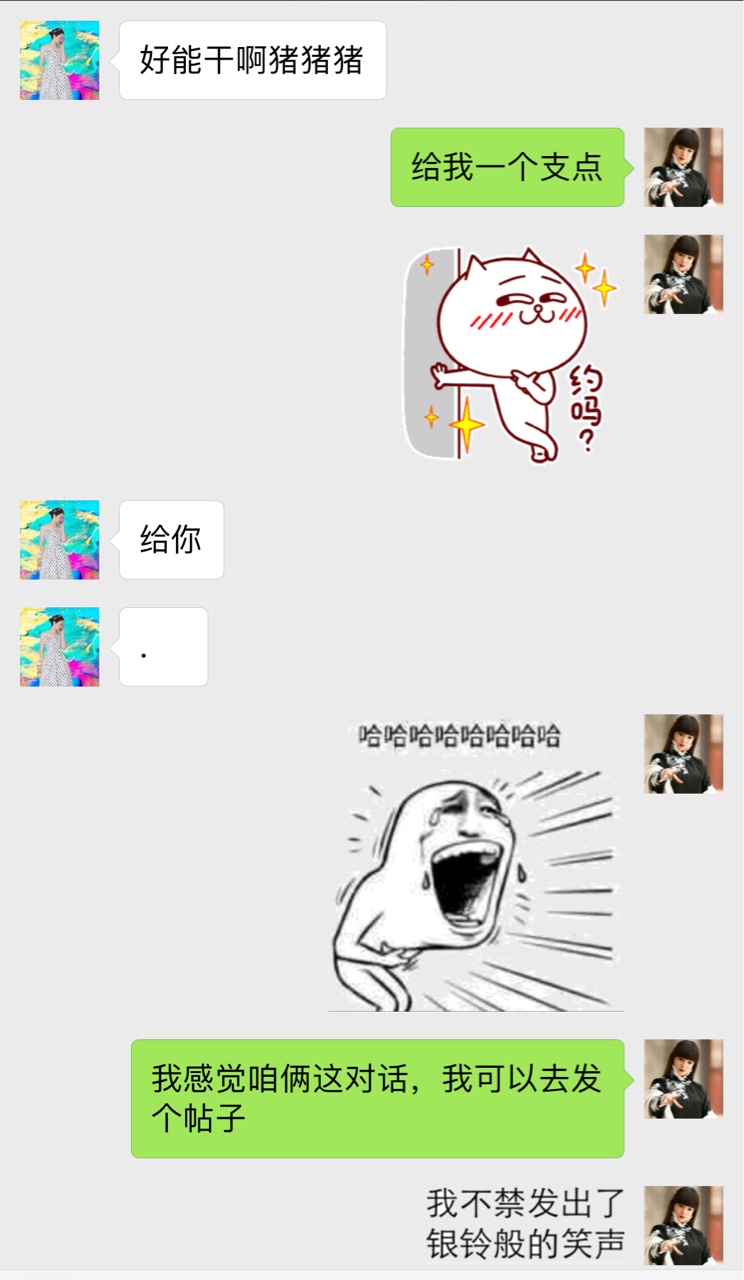Tap the avatar next to "给我一个支点"
This screenshot has width=744, height=1280.
[x=683, y=167]
